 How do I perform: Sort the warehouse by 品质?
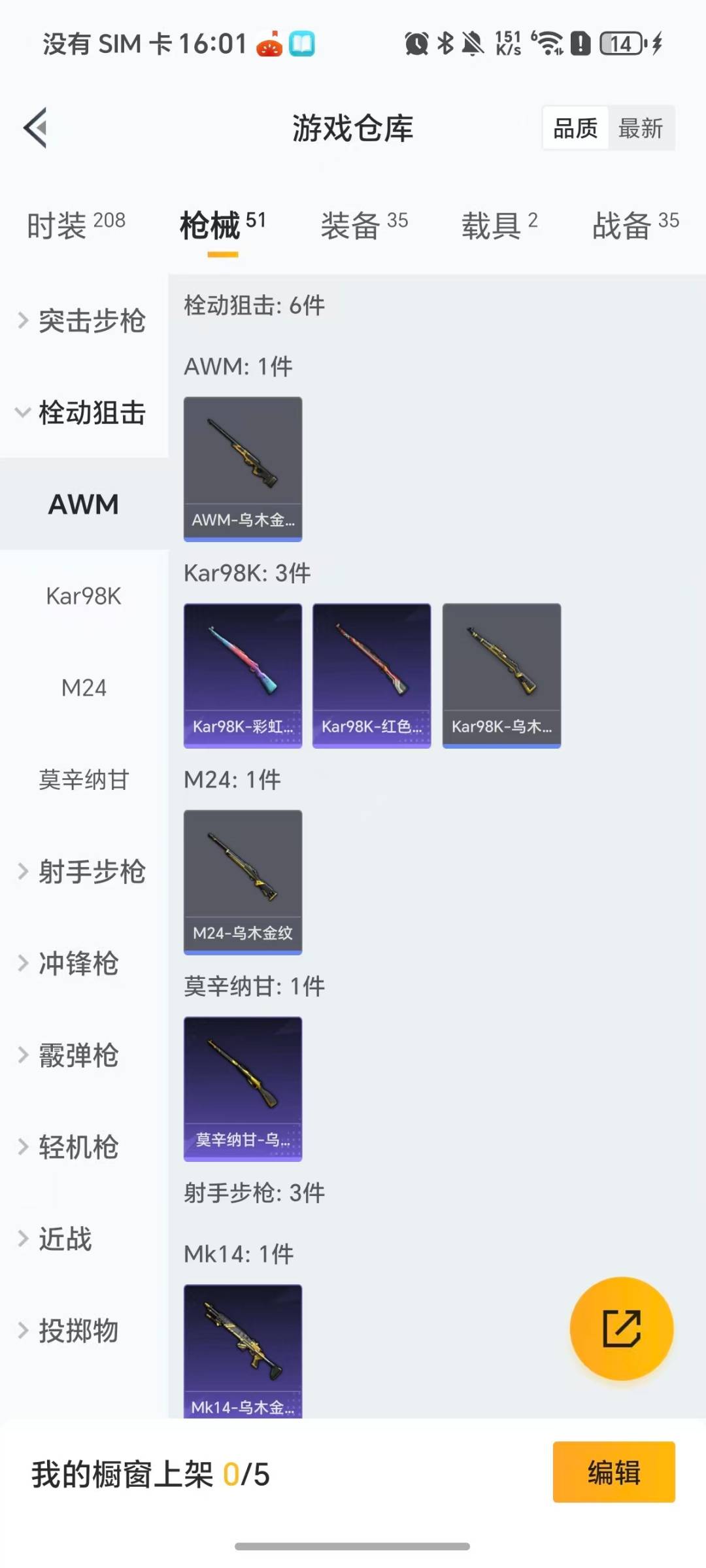tap(574, 128)
